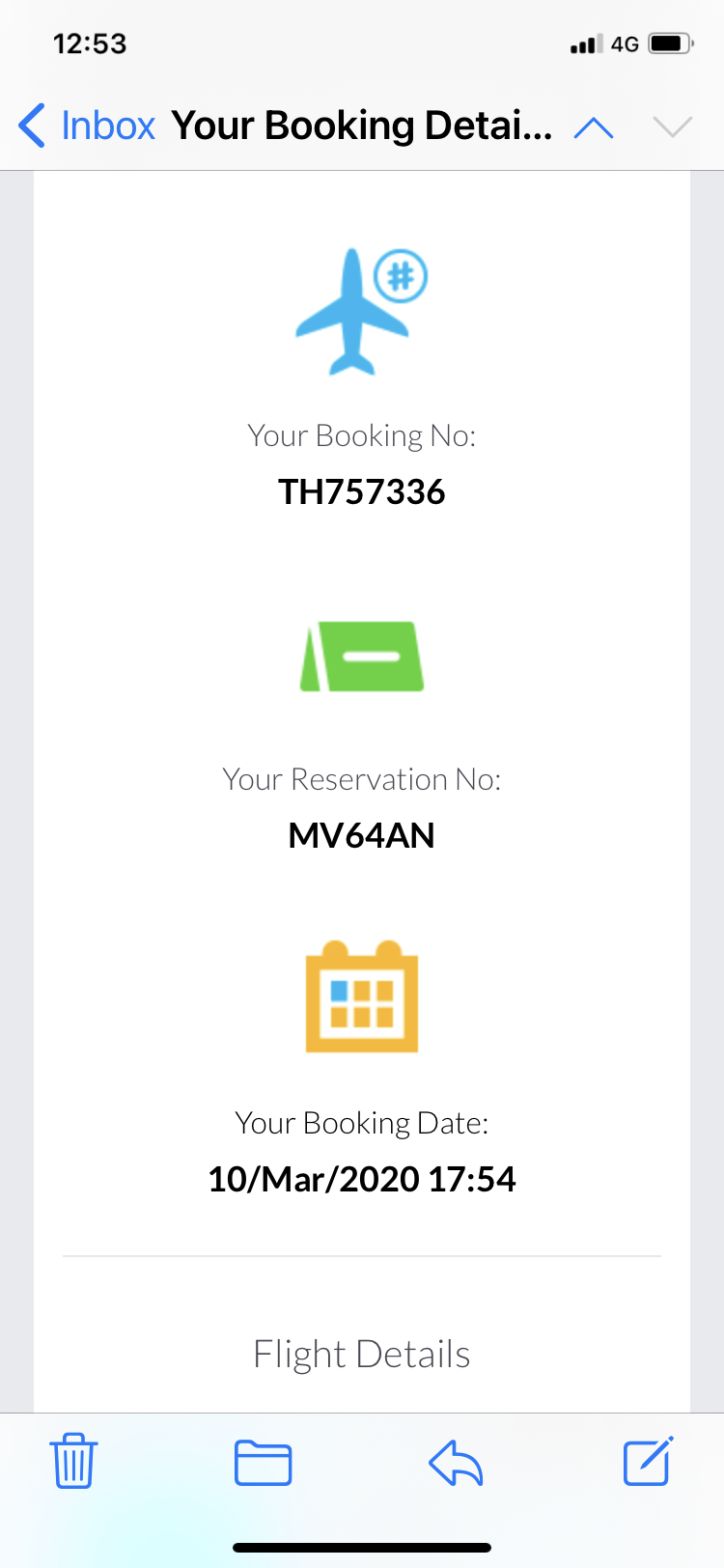Jump to the previous email with up arrow
Viewport: 724px width, 1568px height.
point(594,127)
